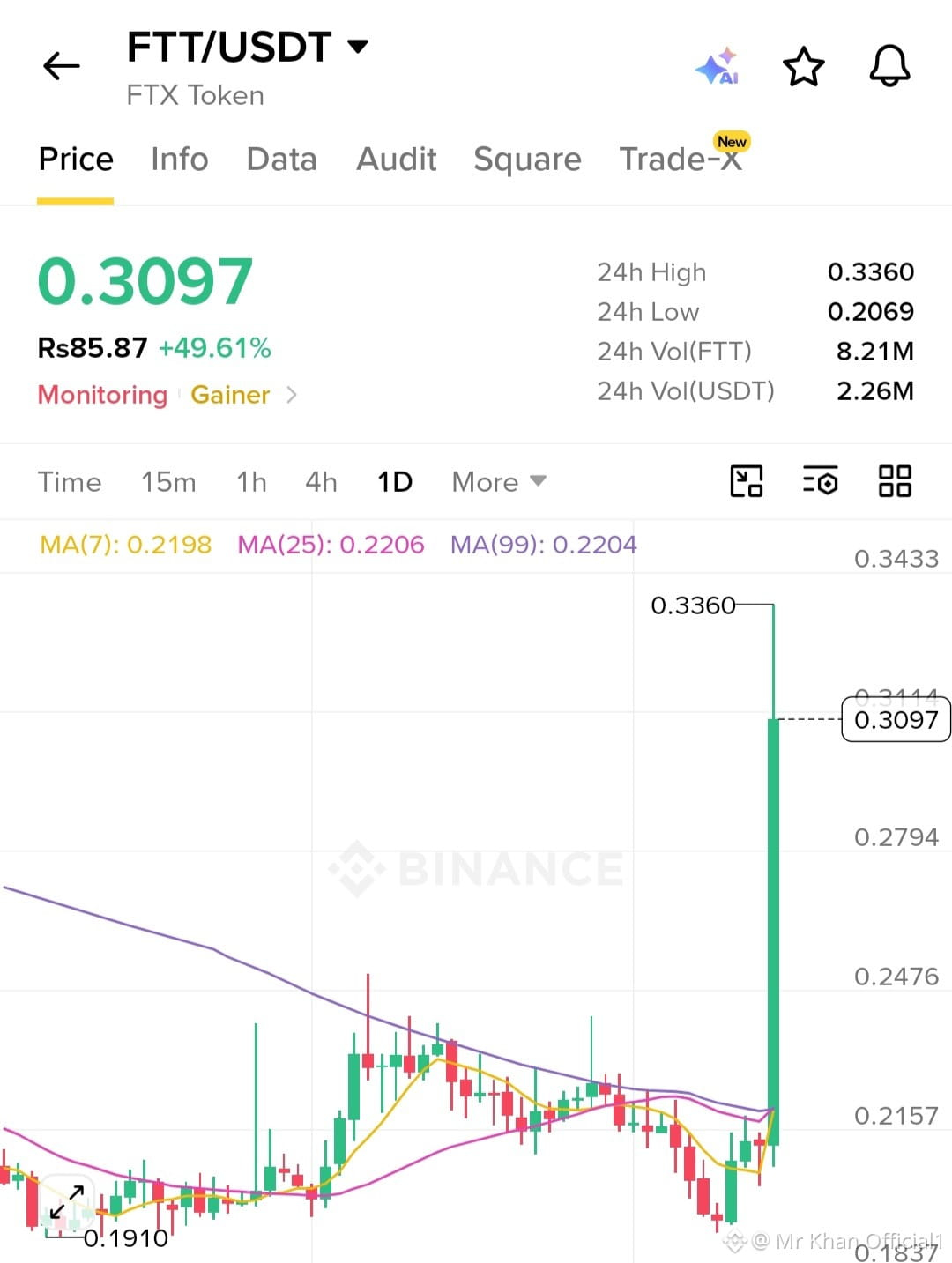Open the grid layout icon
Viewport: 952px width, 1263px height.
[x=895, y=481]
